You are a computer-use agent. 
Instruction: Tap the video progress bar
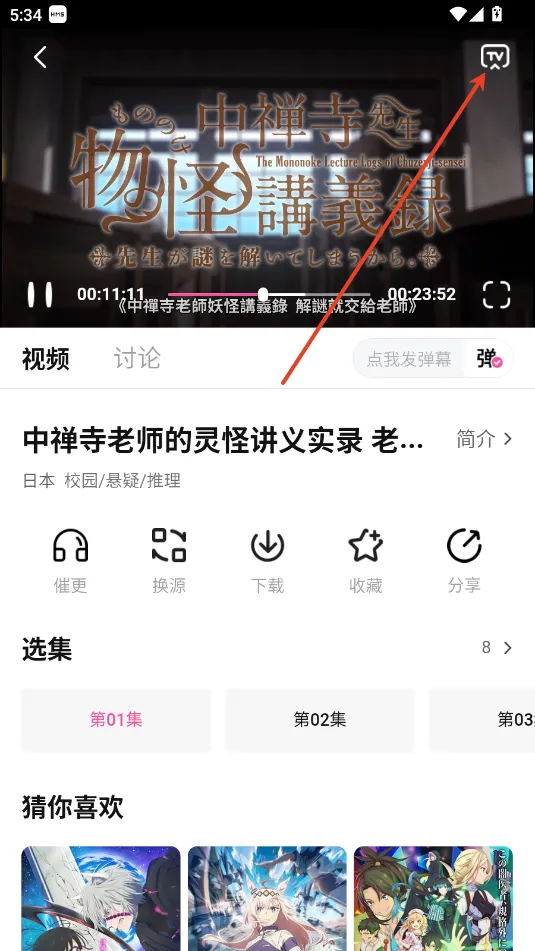269,295
